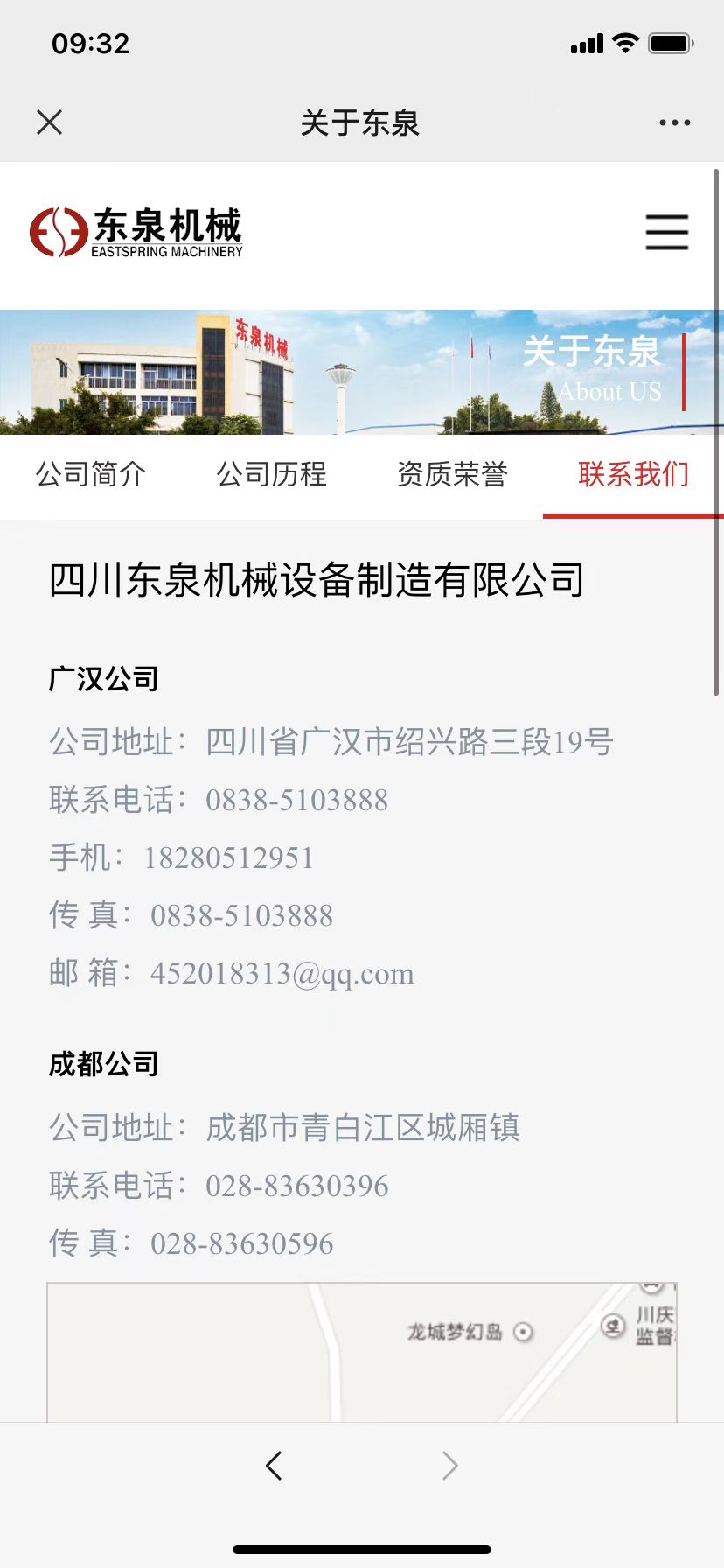This screenshot has width=724, height=1568.
Task: Switch to the 资质荣誉 tab
Action: [452, 475]
